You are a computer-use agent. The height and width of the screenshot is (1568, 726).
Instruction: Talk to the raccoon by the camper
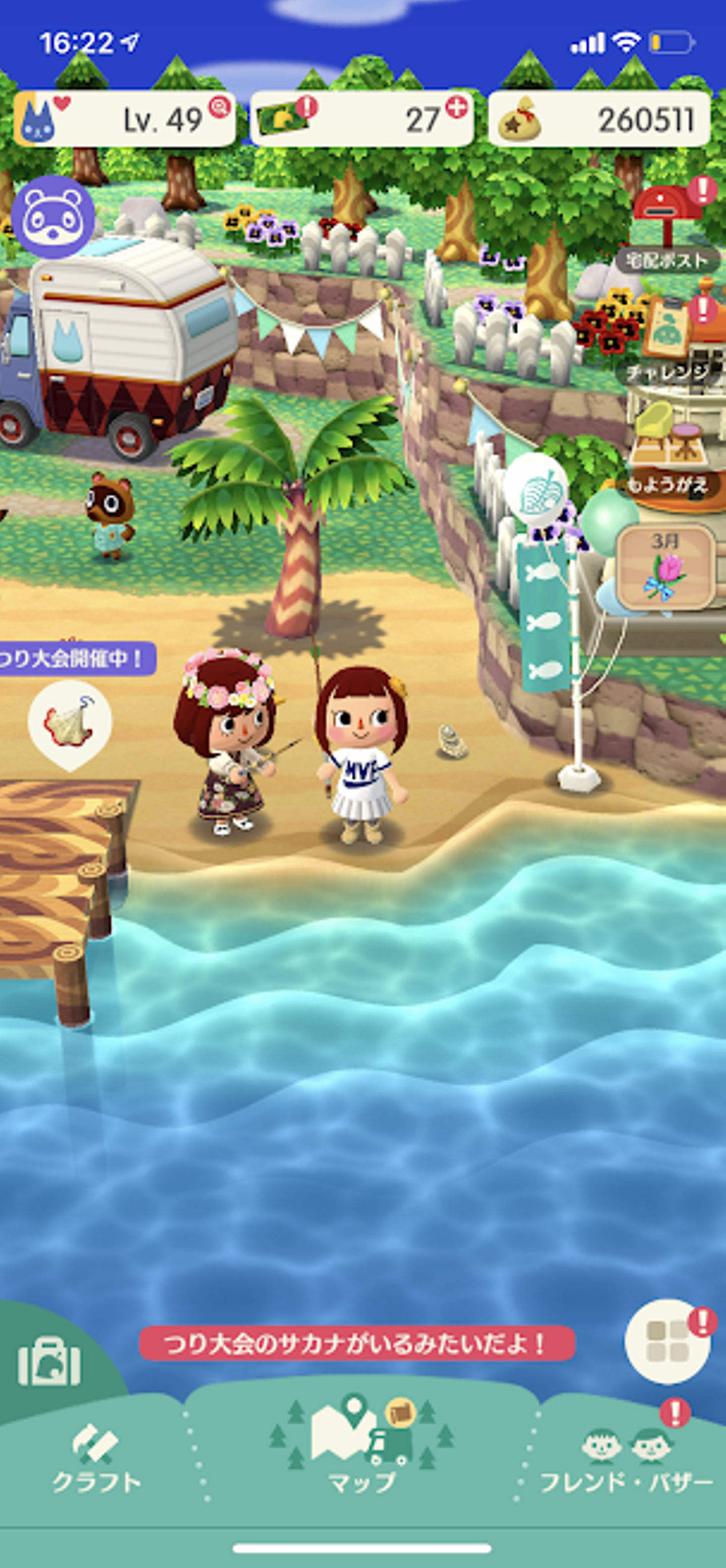(x=109, y=515)
